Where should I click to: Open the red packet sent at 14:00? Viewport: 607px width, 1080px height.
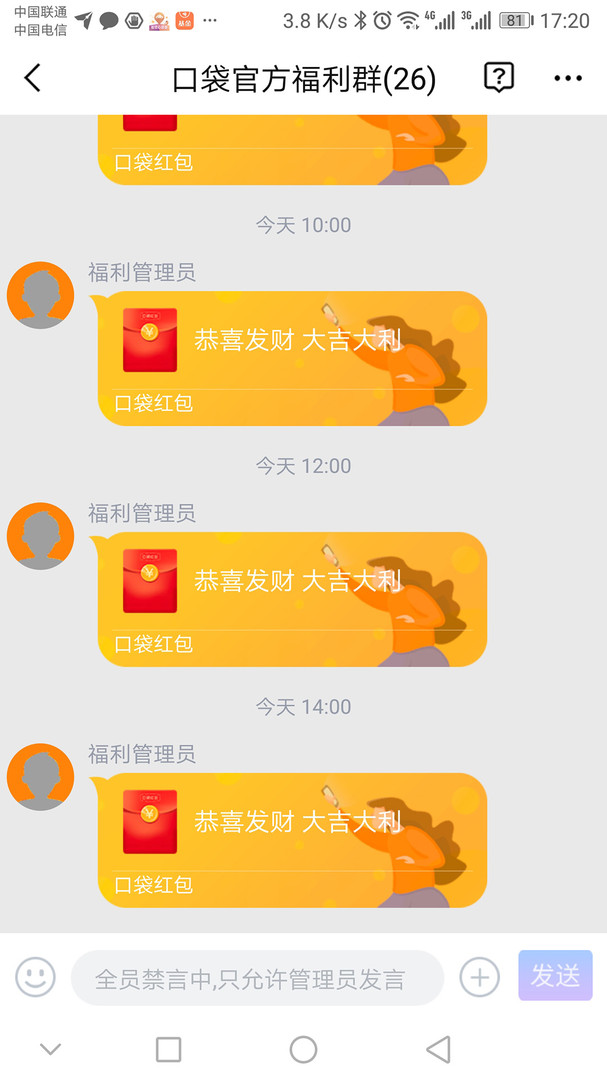point(292,839)
